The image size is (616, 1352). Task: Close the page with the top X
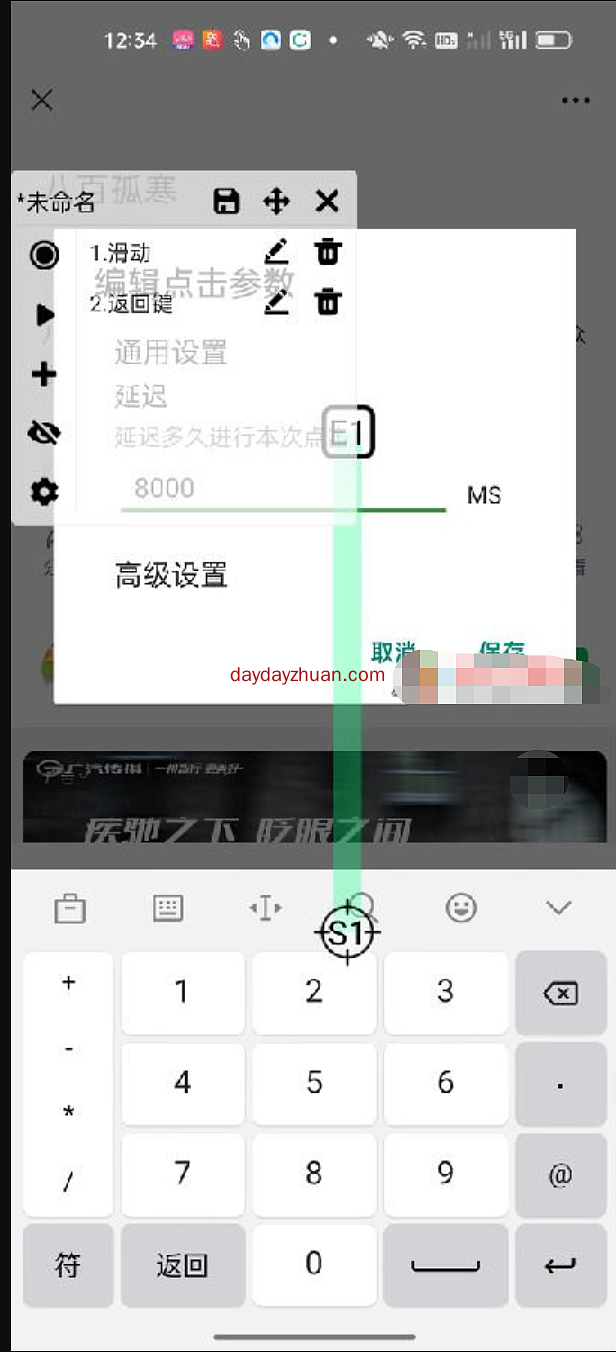click(42, 99)
